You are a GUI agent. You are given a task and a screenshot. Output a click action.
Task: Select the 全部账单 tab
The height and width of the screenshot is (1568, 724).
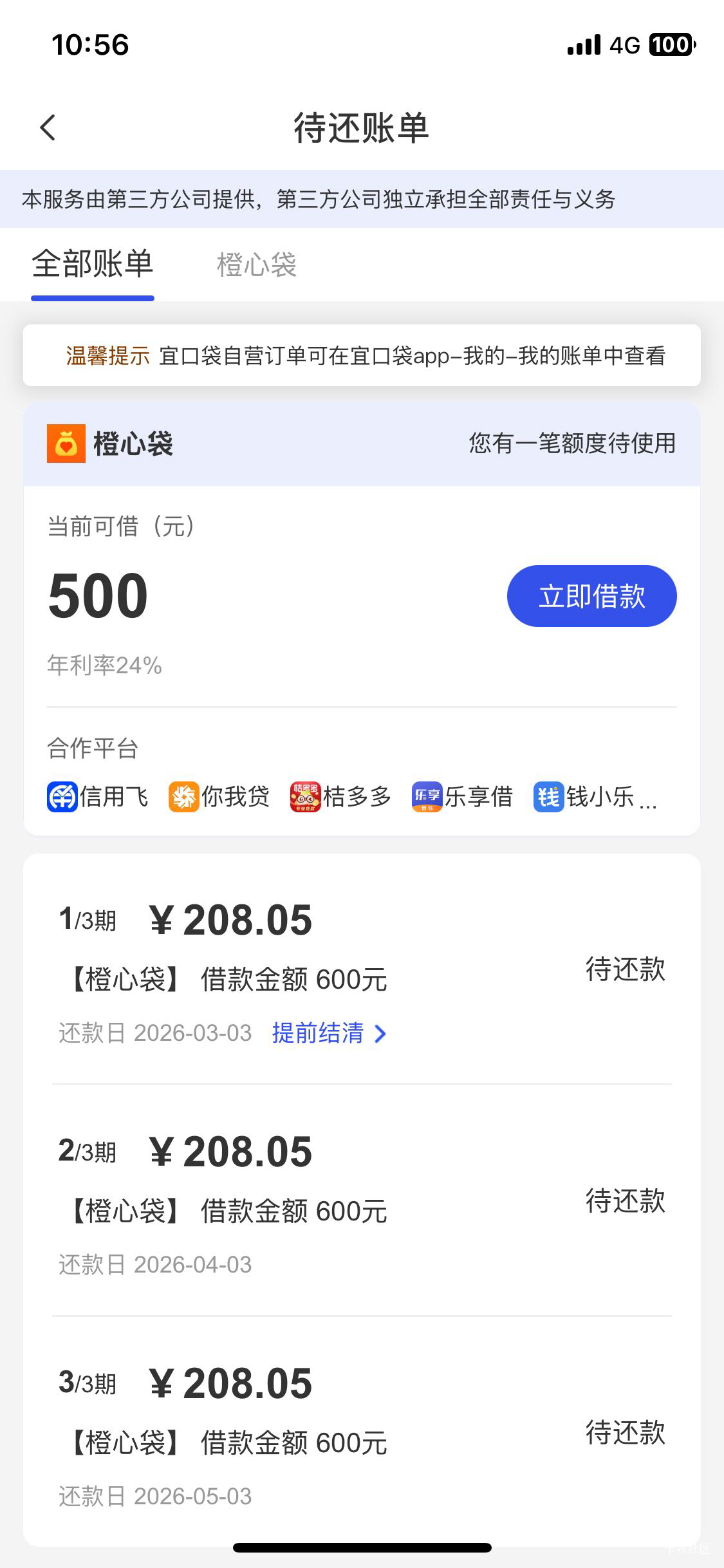click(93, 264)
